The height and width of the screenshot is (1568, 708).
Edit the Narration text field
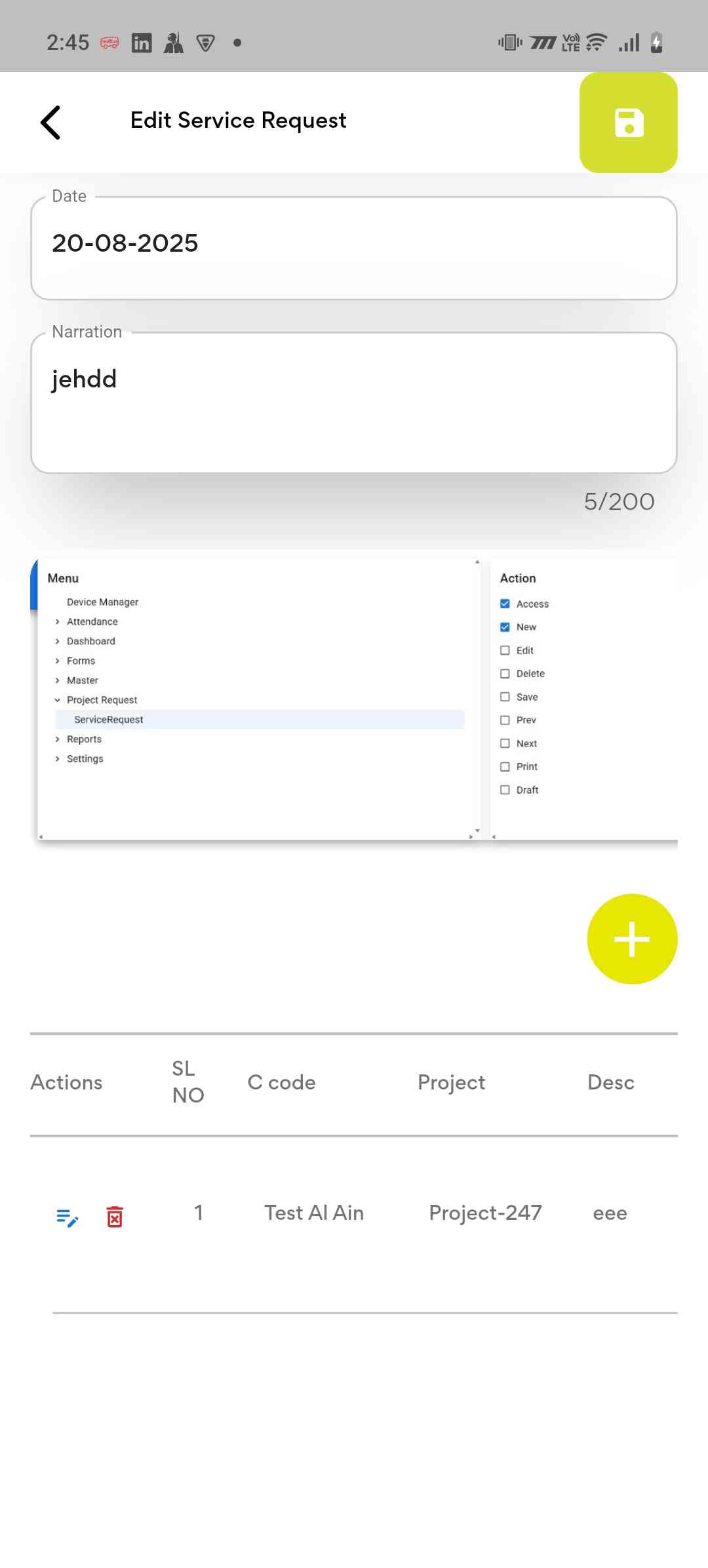[x=353, y=402]
